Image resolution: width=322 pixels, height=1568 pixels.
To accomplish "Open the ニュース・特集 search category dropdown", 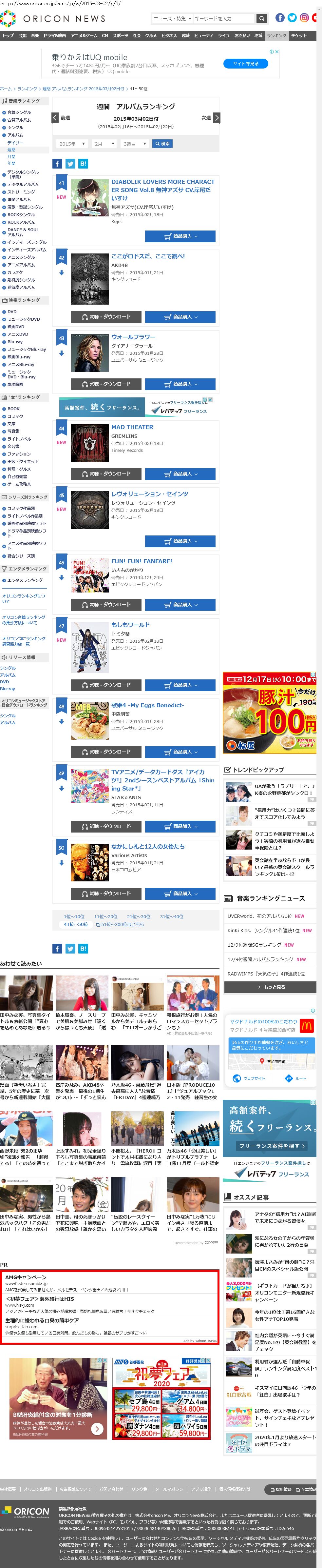I will (172, 19).
